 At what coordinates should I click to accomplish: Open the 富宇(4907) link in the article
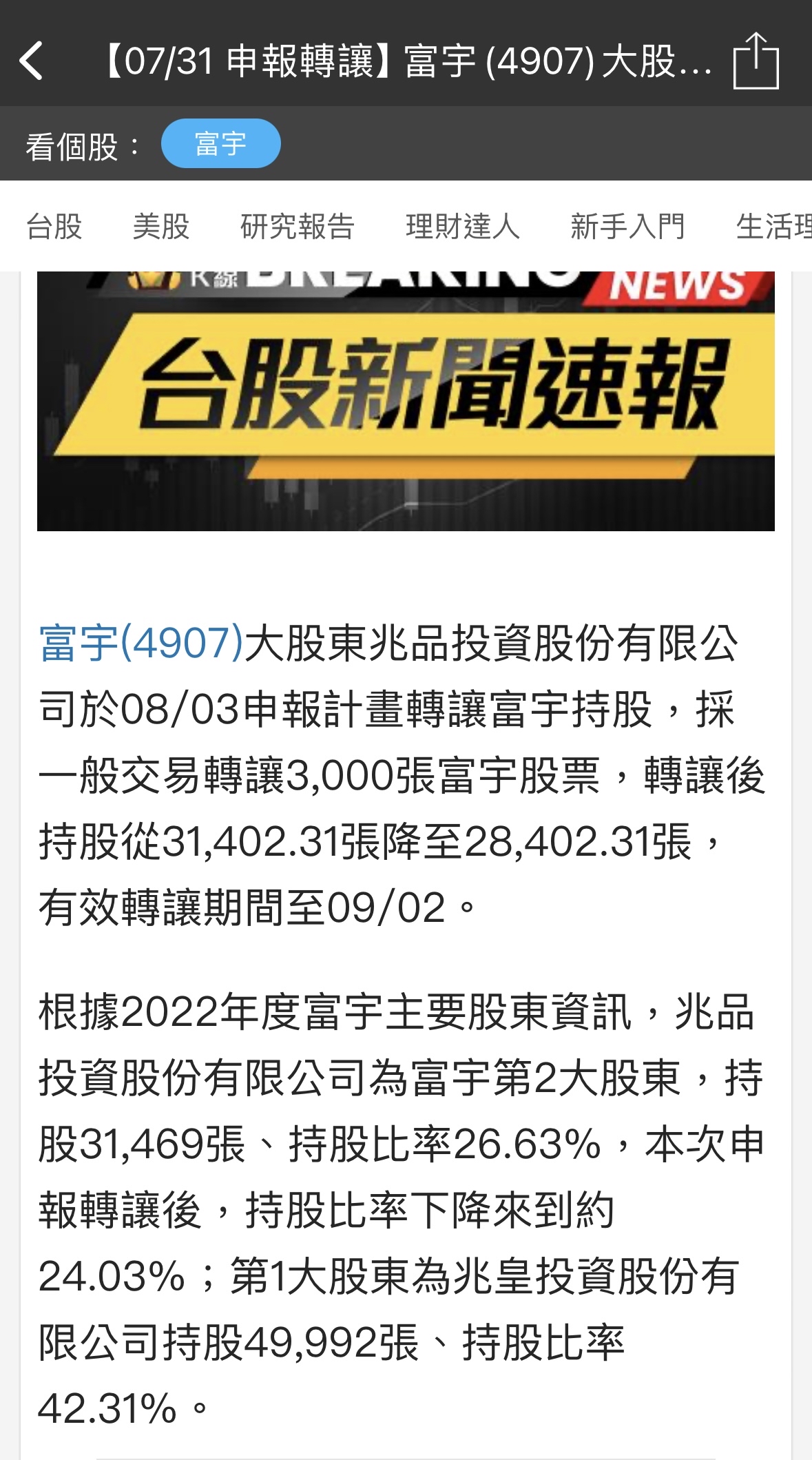pyautogui.click(x=141, y=644)
